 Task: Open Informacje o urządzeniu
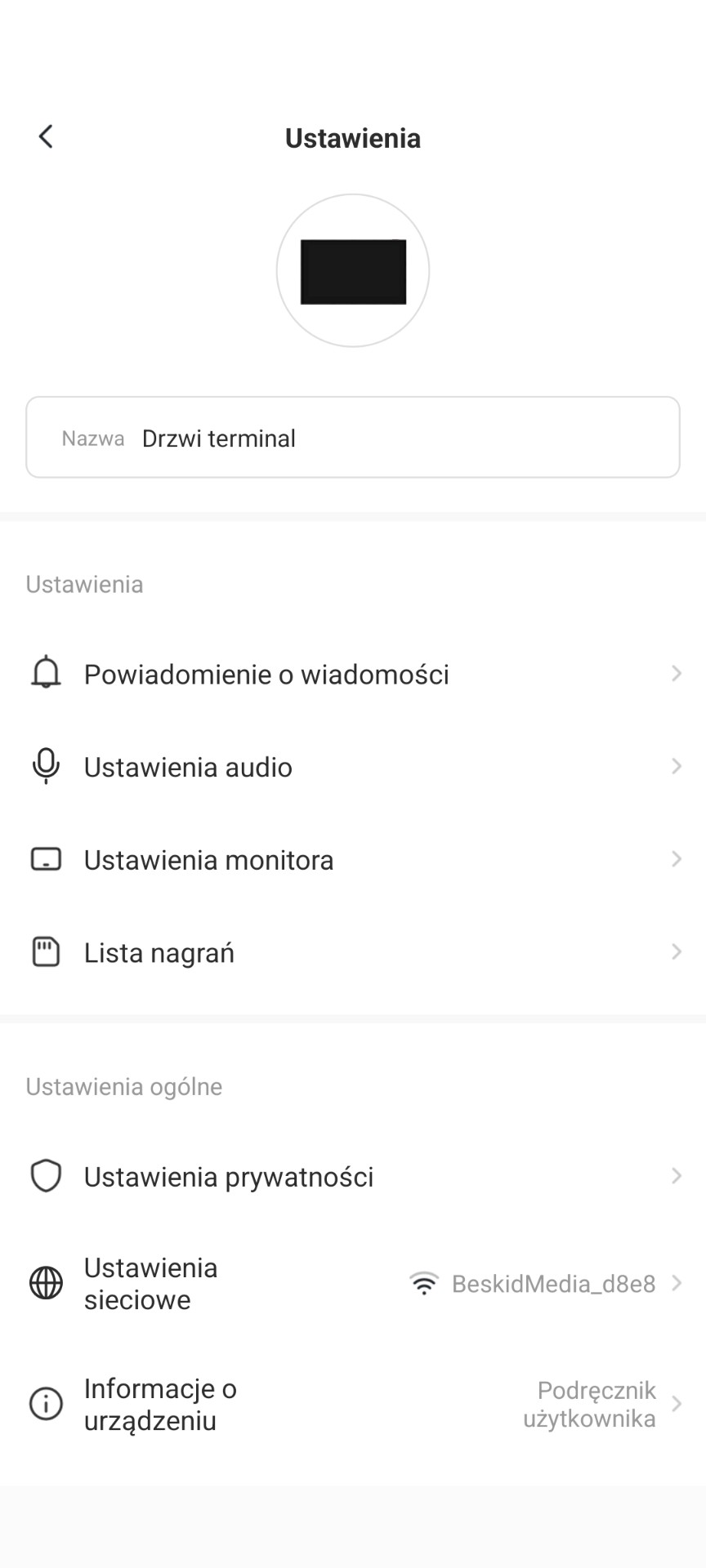(x=353, y=1405)
